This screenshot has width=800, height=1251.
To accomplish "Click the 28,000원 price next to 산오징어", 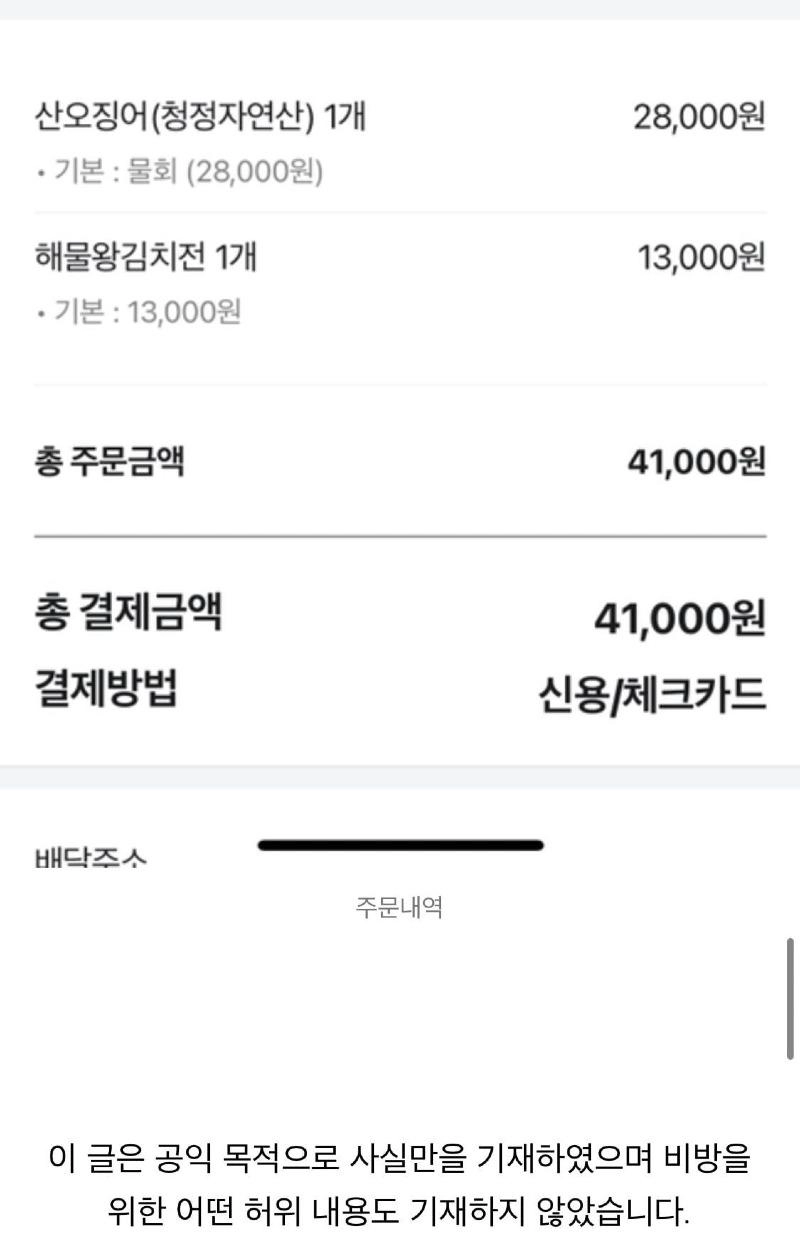I will pos(700,116).
